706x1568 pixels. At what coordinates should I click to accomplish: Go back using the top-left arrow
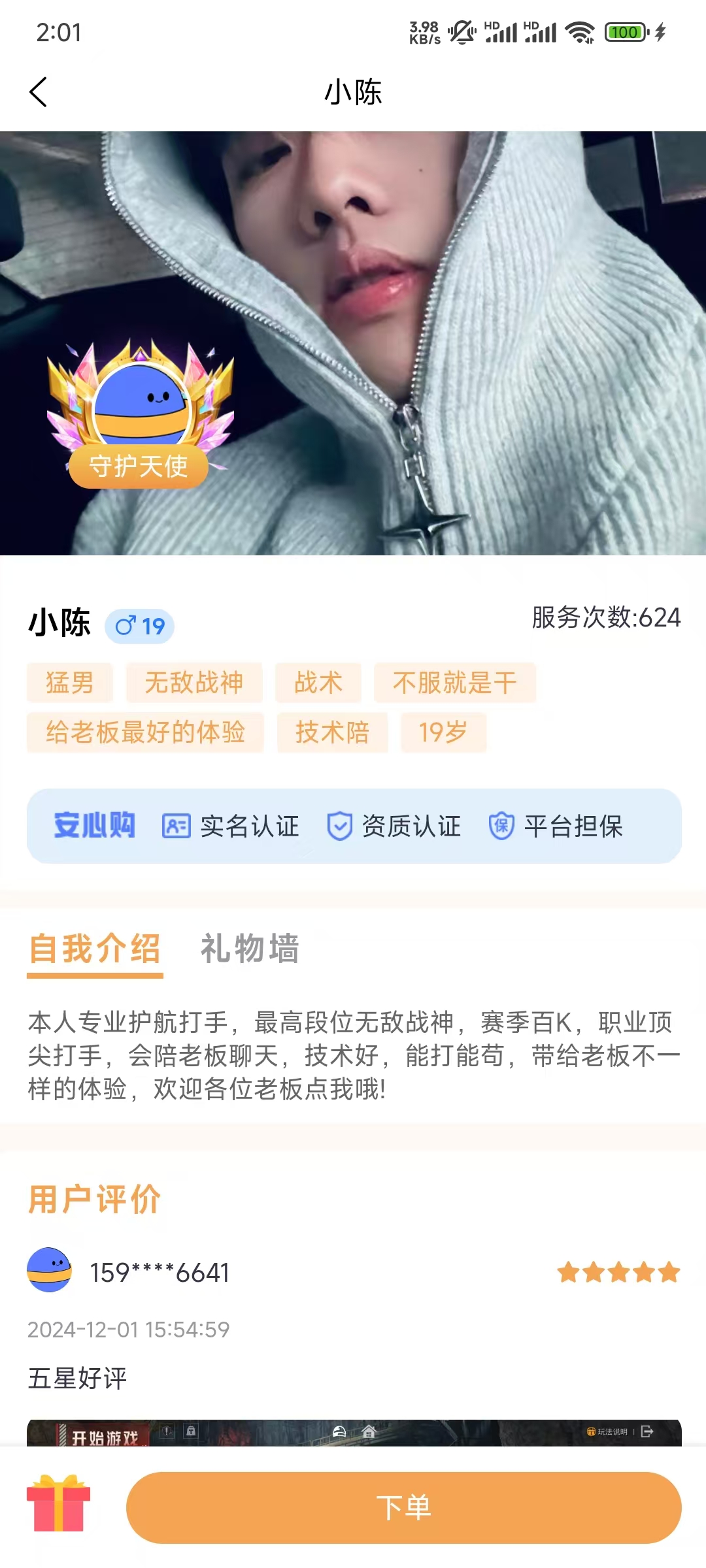point(39,92)
